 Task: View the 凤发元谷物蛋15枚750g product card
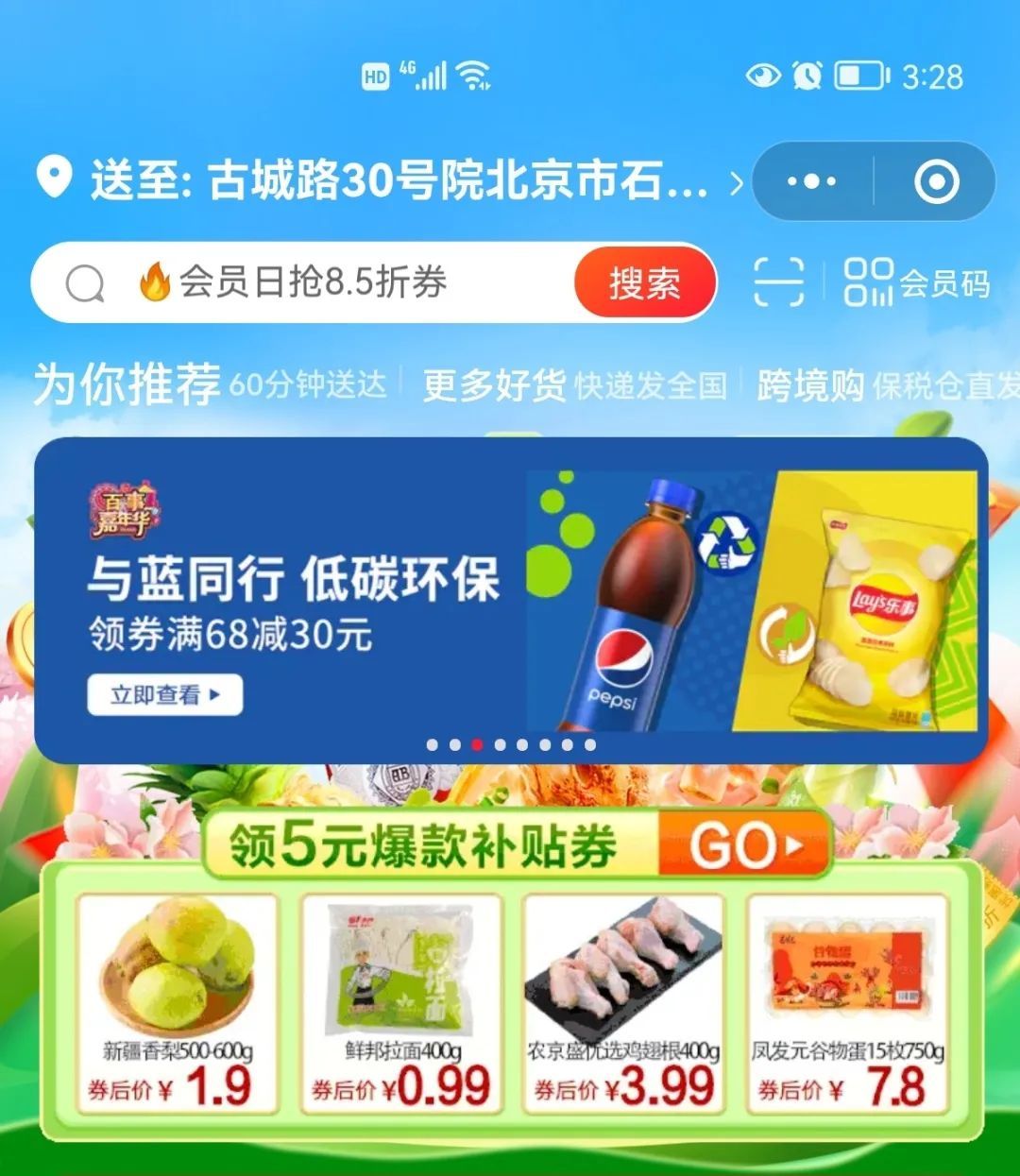(847, 1001)
